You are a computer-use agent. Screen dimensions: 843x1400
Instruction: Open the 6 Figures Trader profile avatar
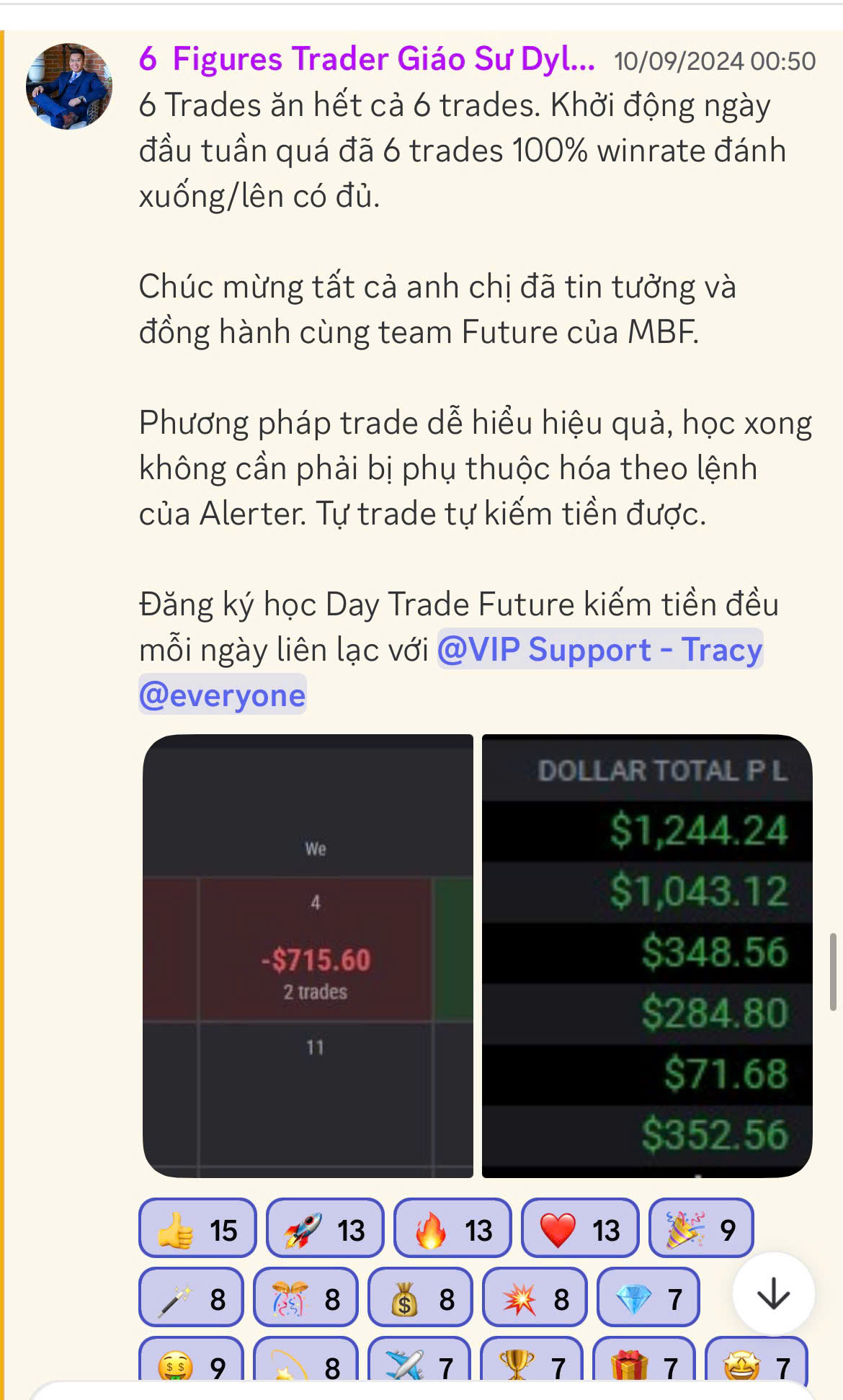pyautogui.click(x=69, y=86)
